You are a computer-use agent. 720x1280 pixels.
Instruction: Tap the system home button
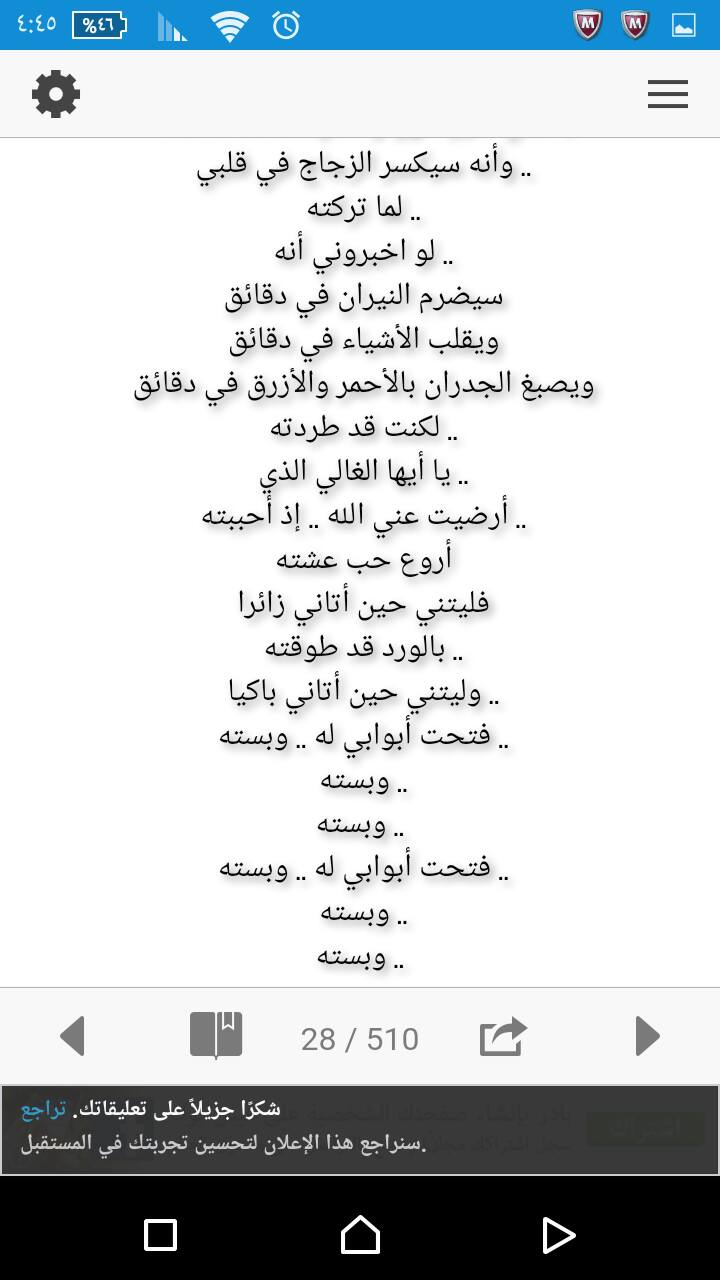(x=360, y=1236)
